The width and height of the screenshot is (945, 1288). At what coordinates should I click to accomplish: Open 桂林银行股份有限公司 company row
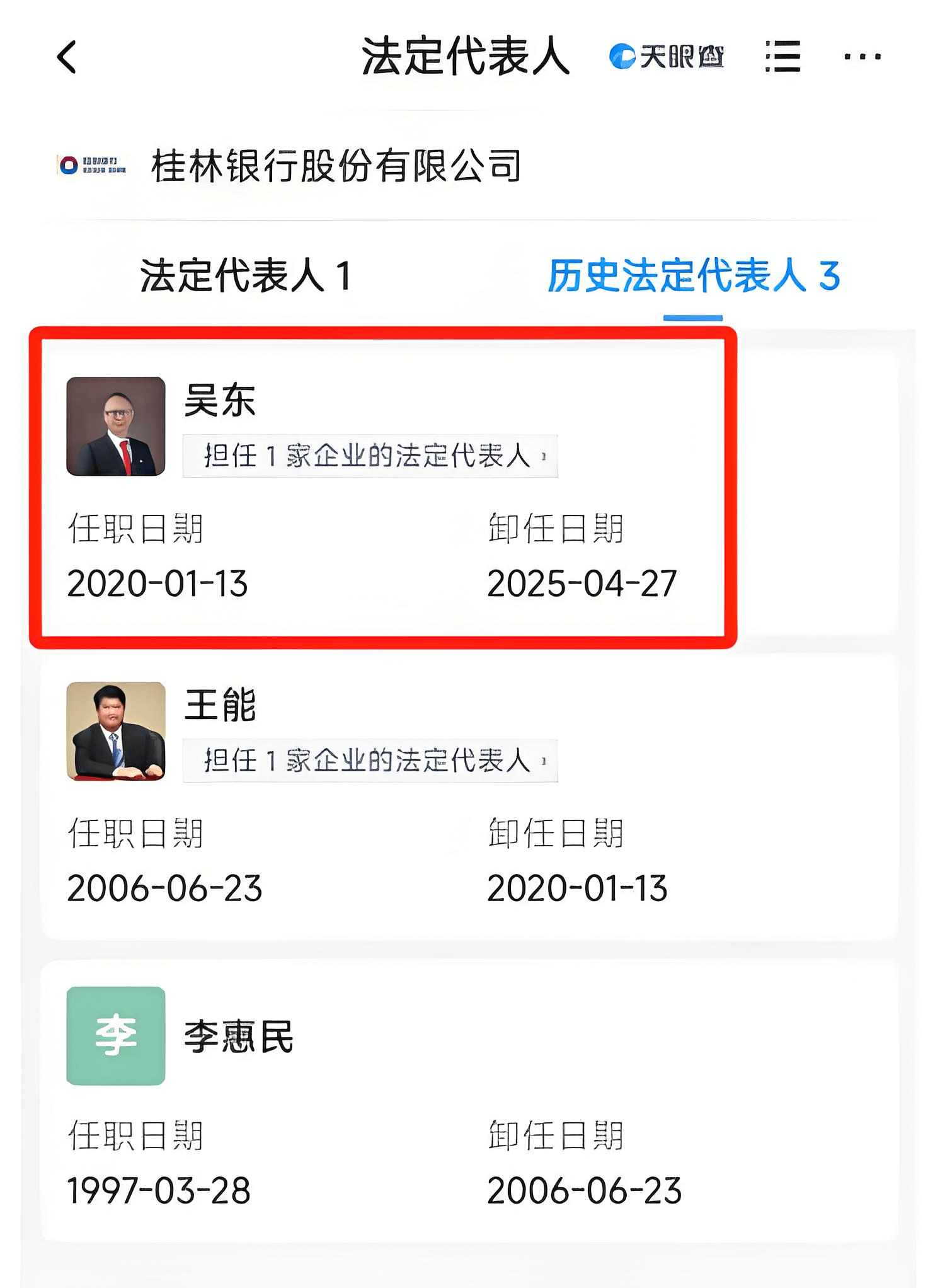click(x=336, y=166)
